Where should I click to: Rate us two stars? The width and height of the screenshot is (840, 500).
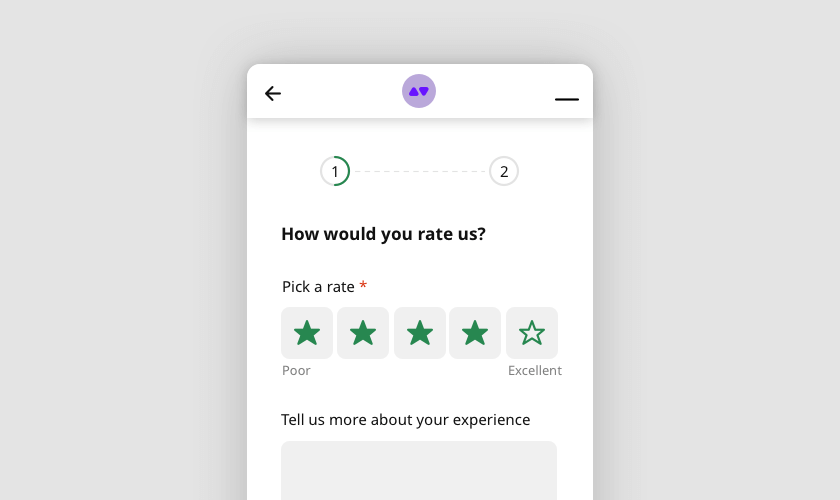(x=363, y=333)
